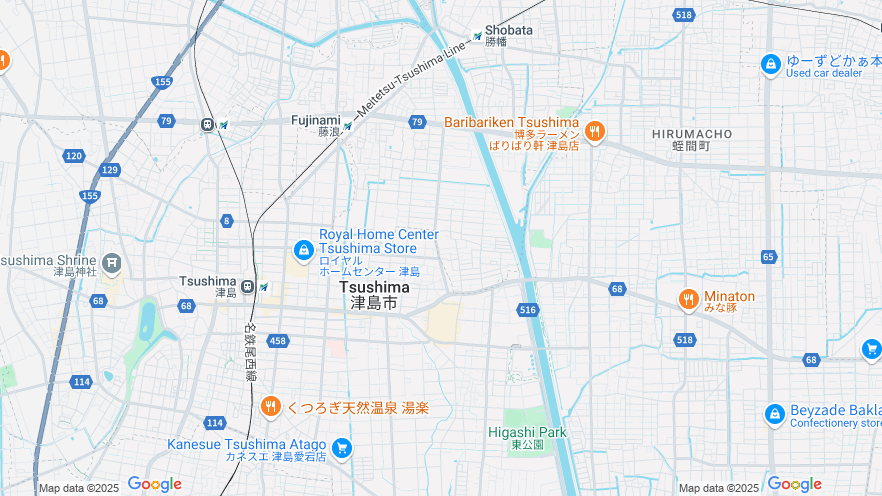This screenshot has height=496, width=882.
Task: Select the Tsushima train station icon
Action: point(247,287)
